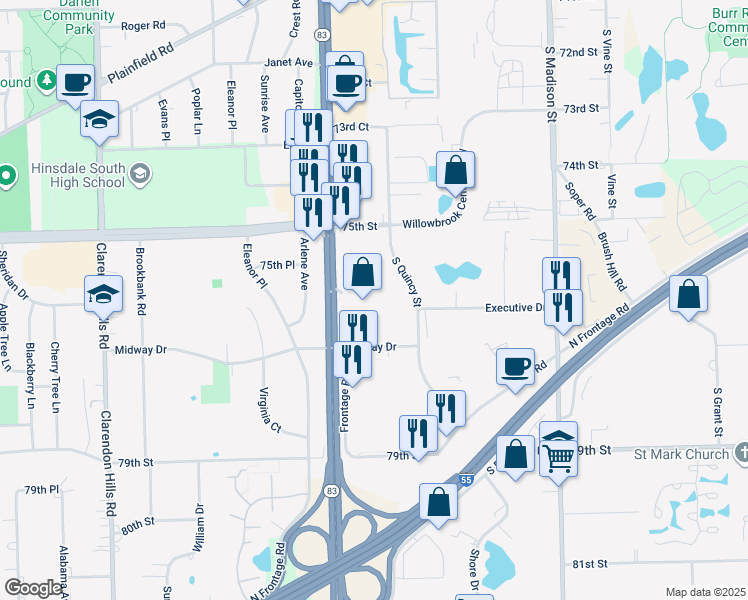Open the shopping bag marker above N Frontage Rd
Viewport: 748px width, 600px height.
[688, 294]
